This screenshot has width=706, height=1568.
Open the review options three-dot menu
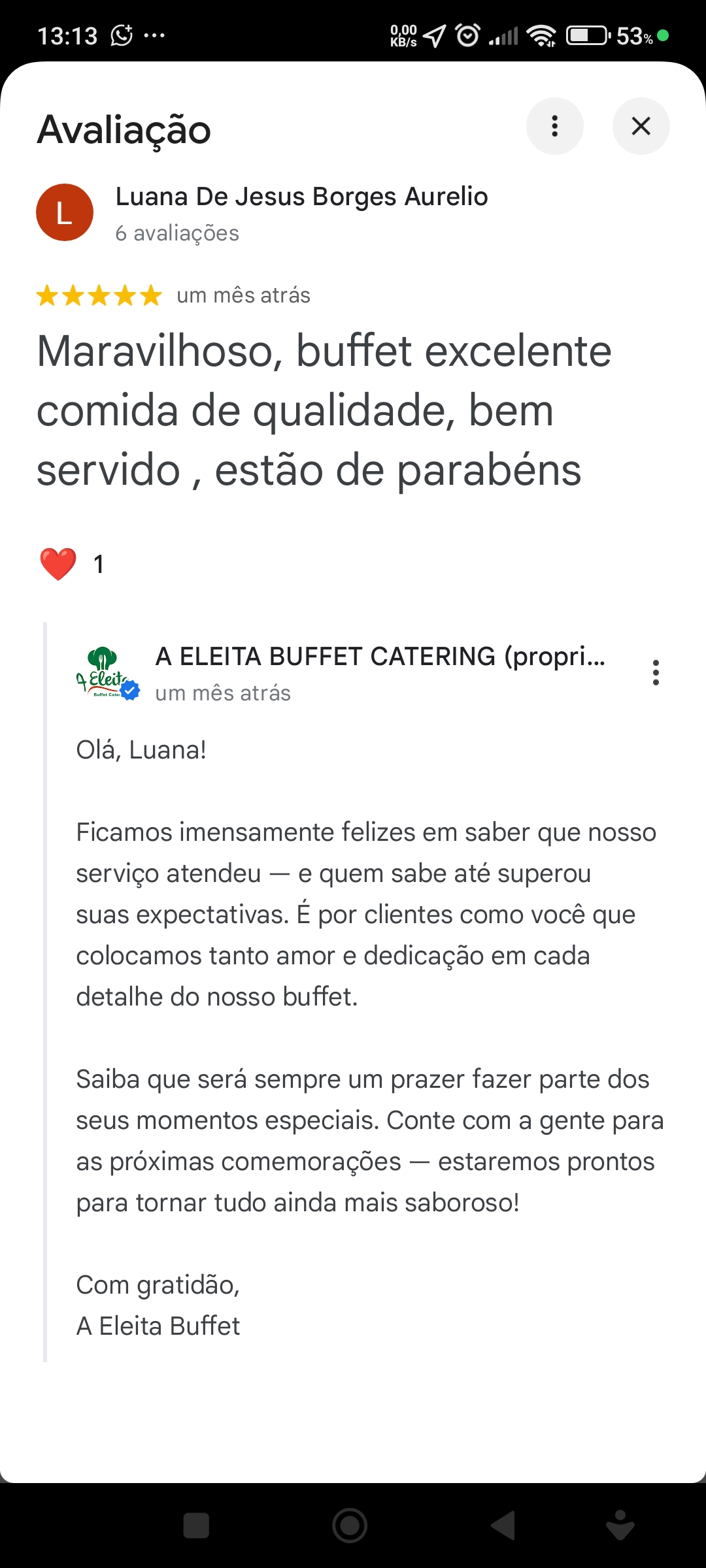(554, 126)
